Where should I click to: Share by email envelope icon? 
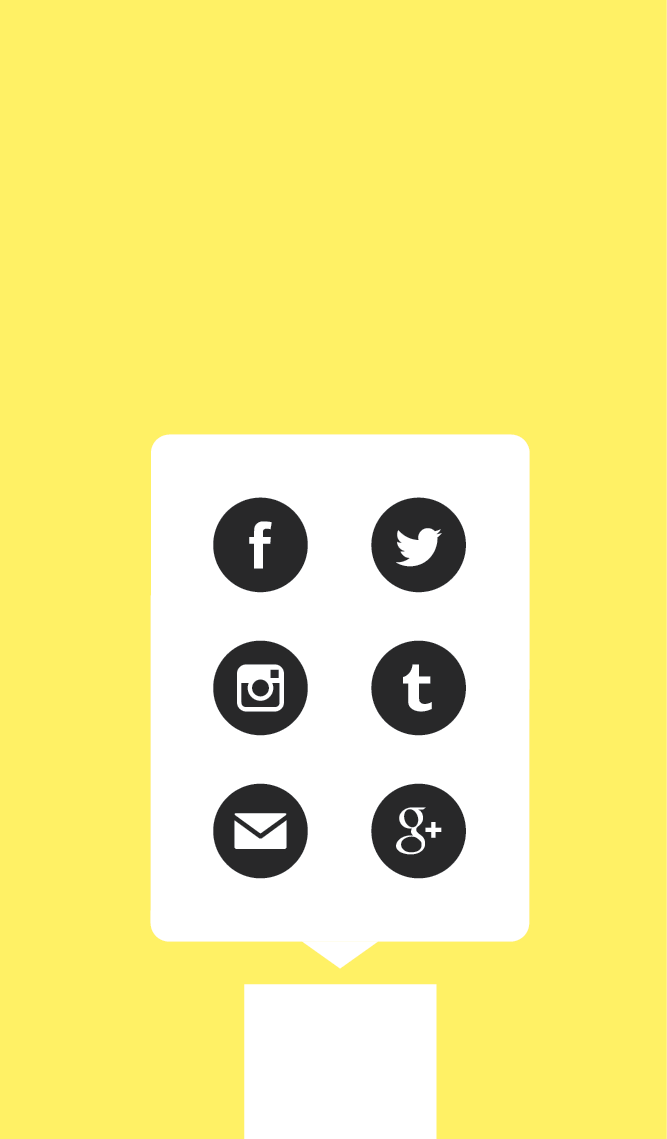[x=260, y=831]
